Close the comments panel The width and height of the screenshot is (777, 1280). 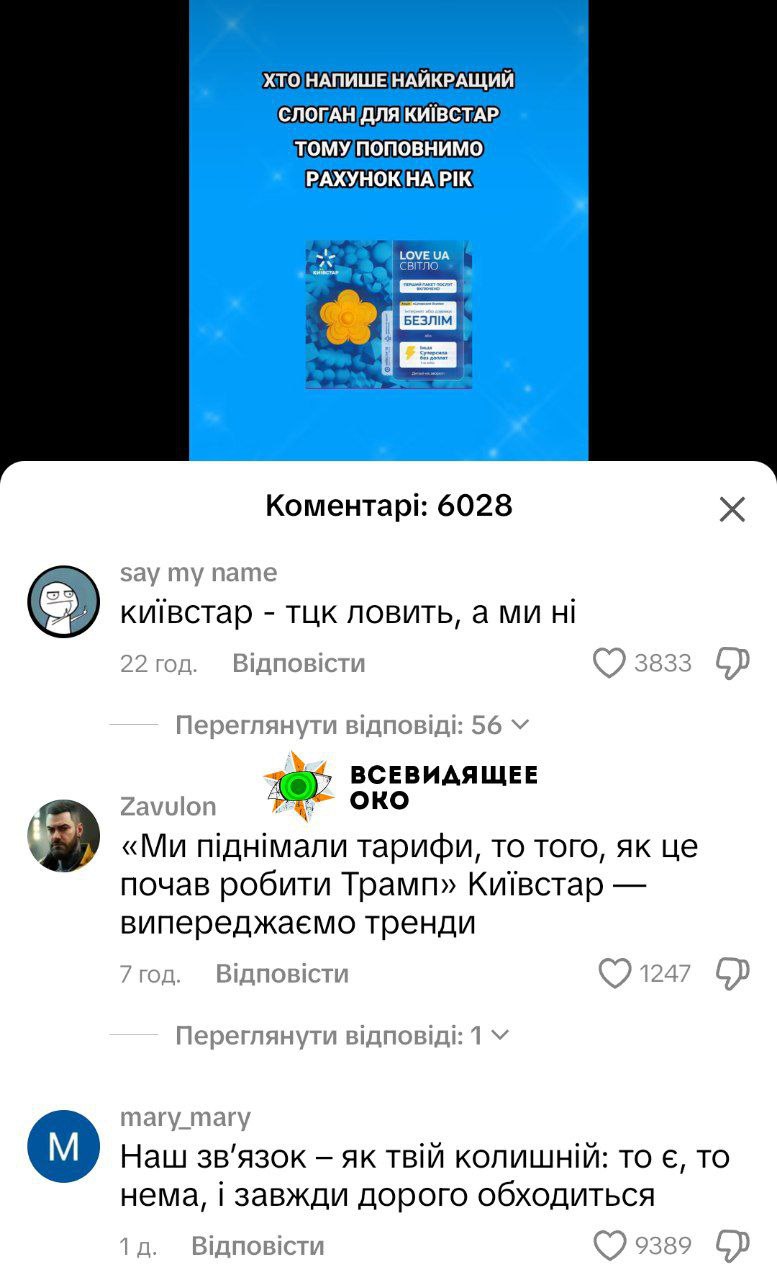pos(732,510)
